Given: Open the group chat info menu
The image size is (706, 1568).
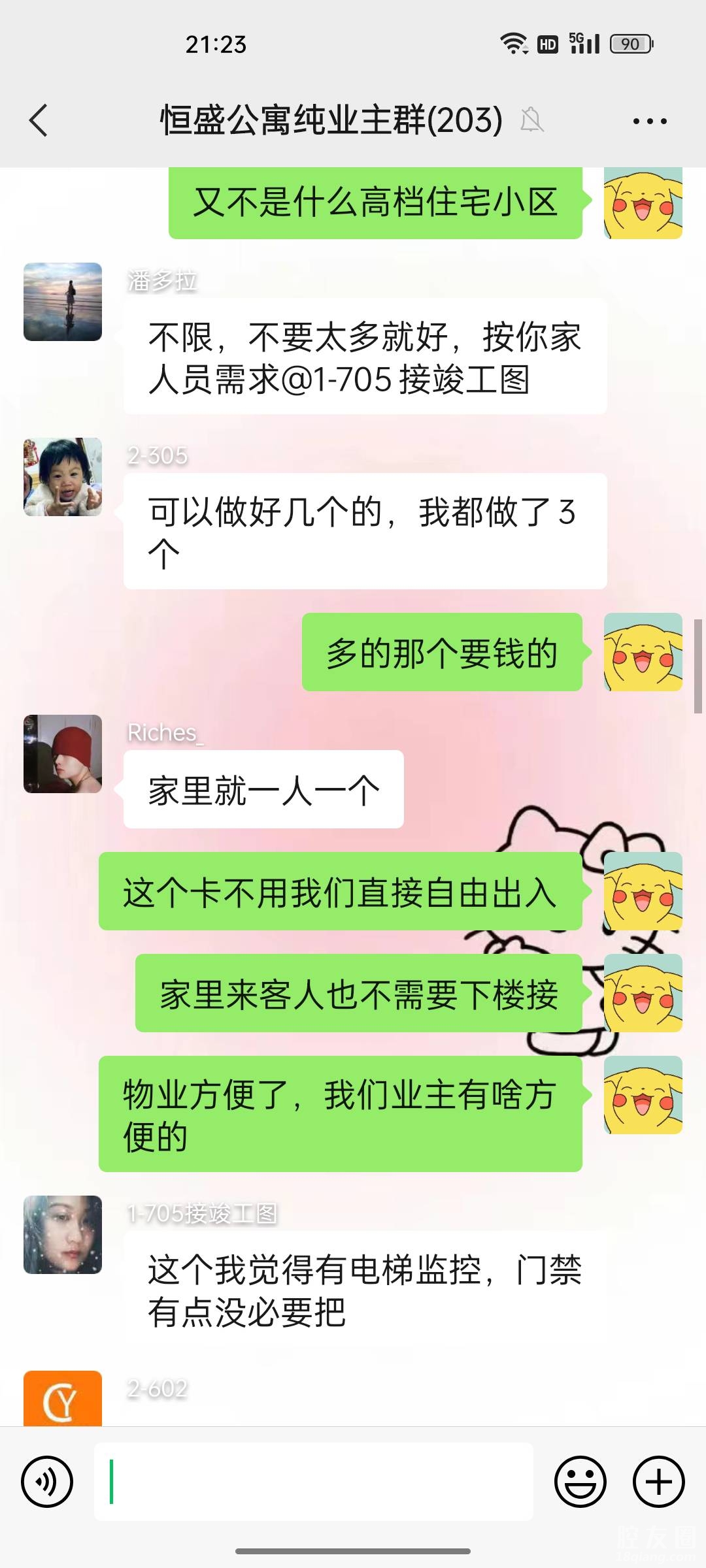Looking at the screenshot, I should 649,121.
